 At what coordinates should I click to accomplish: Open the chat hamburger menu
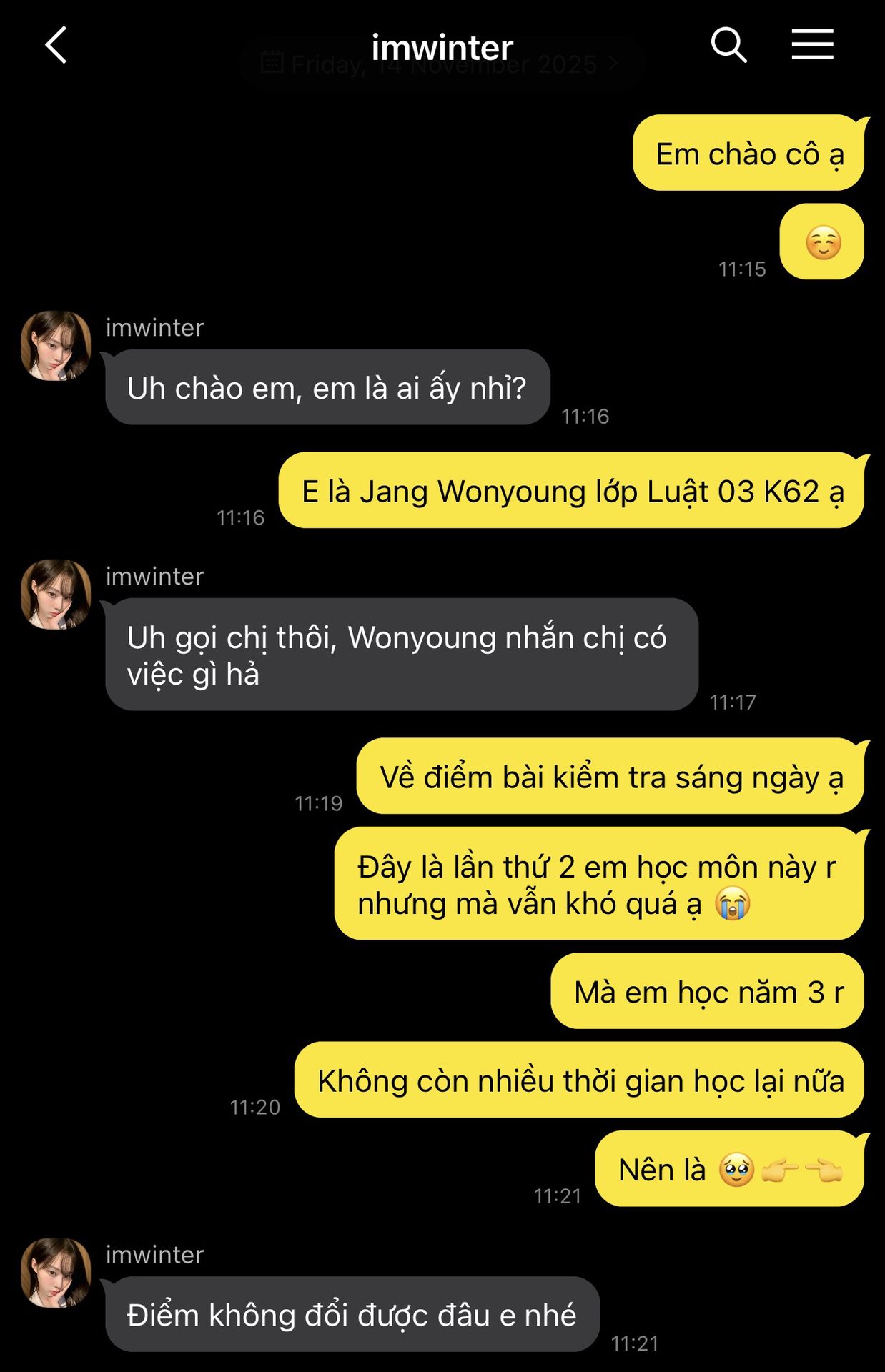[x=812, y=44]
